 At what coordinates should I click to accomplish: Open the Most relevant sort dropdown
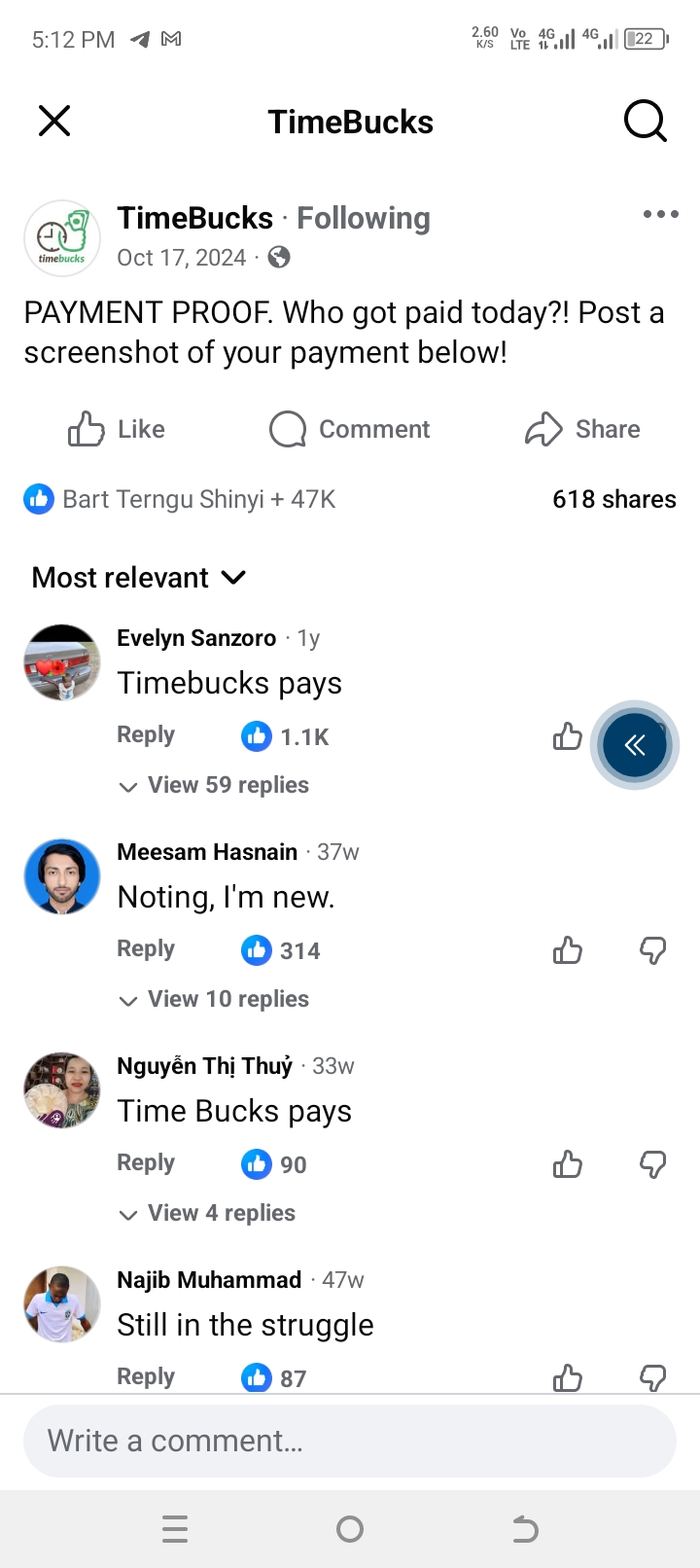139,578
